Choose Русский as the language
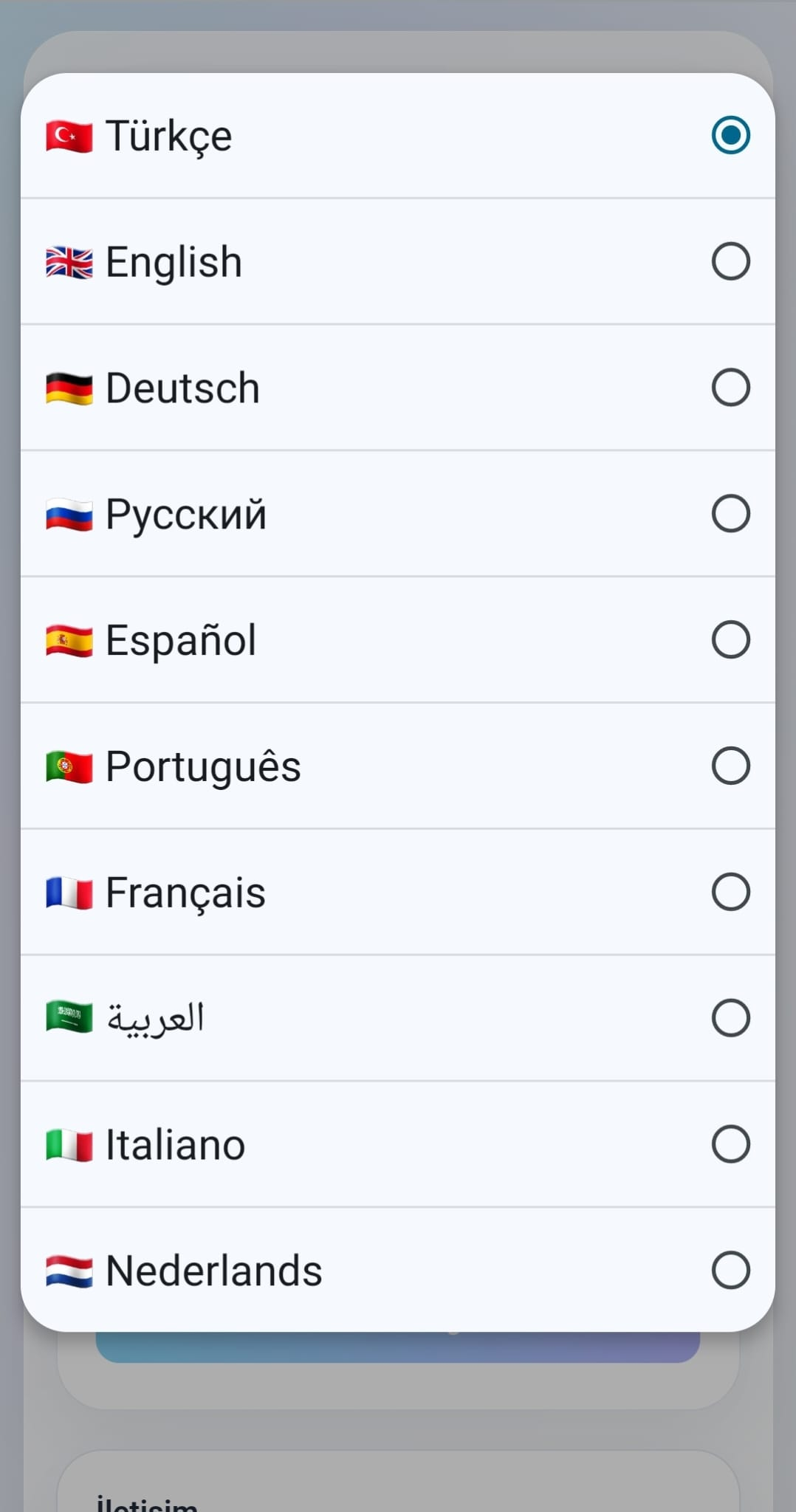This screenshot has height=1512, width=796. tap(399, 513)
